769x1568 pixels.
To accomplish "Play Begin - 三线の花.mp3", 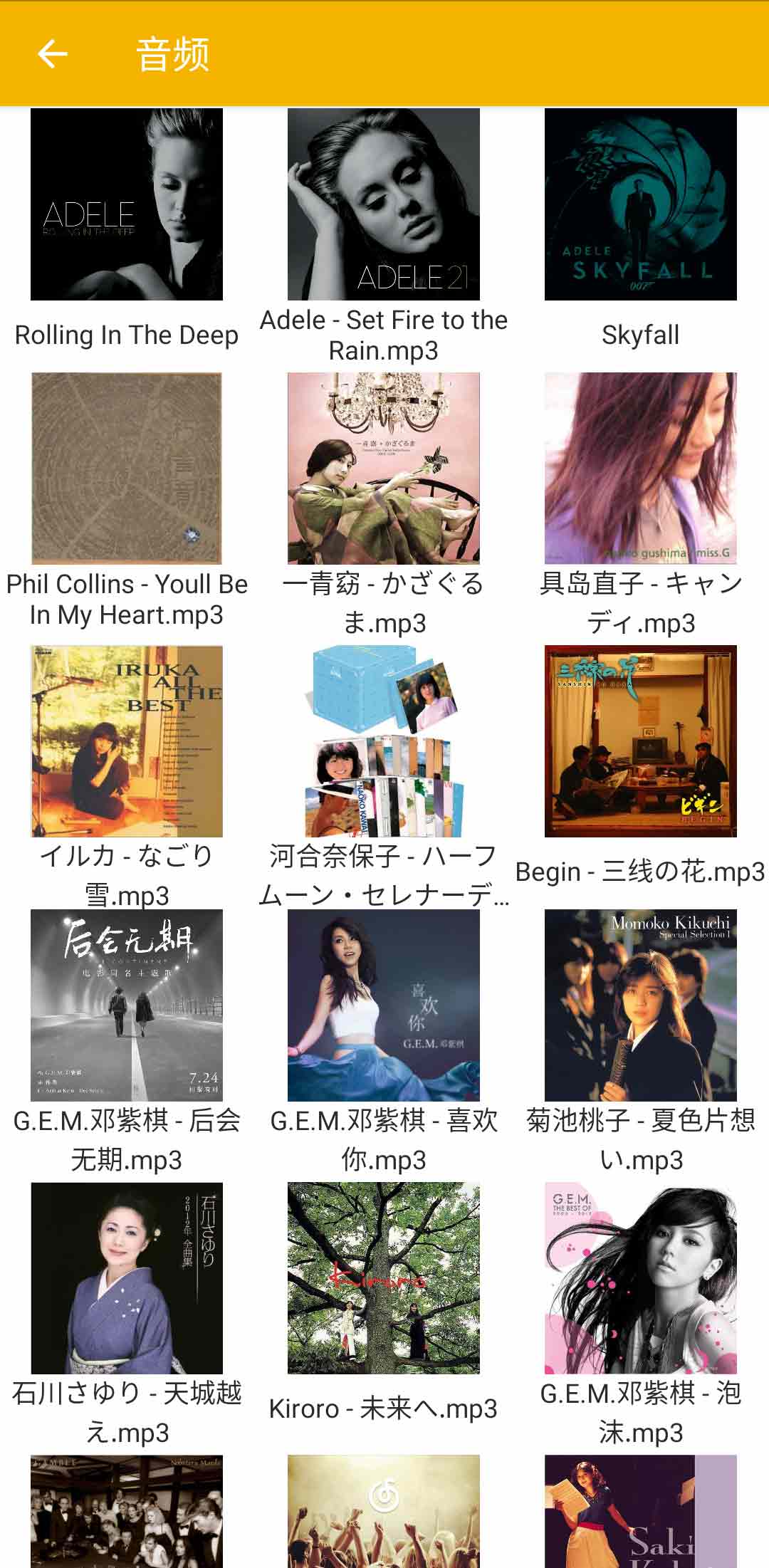I will (x=640, y=741).
